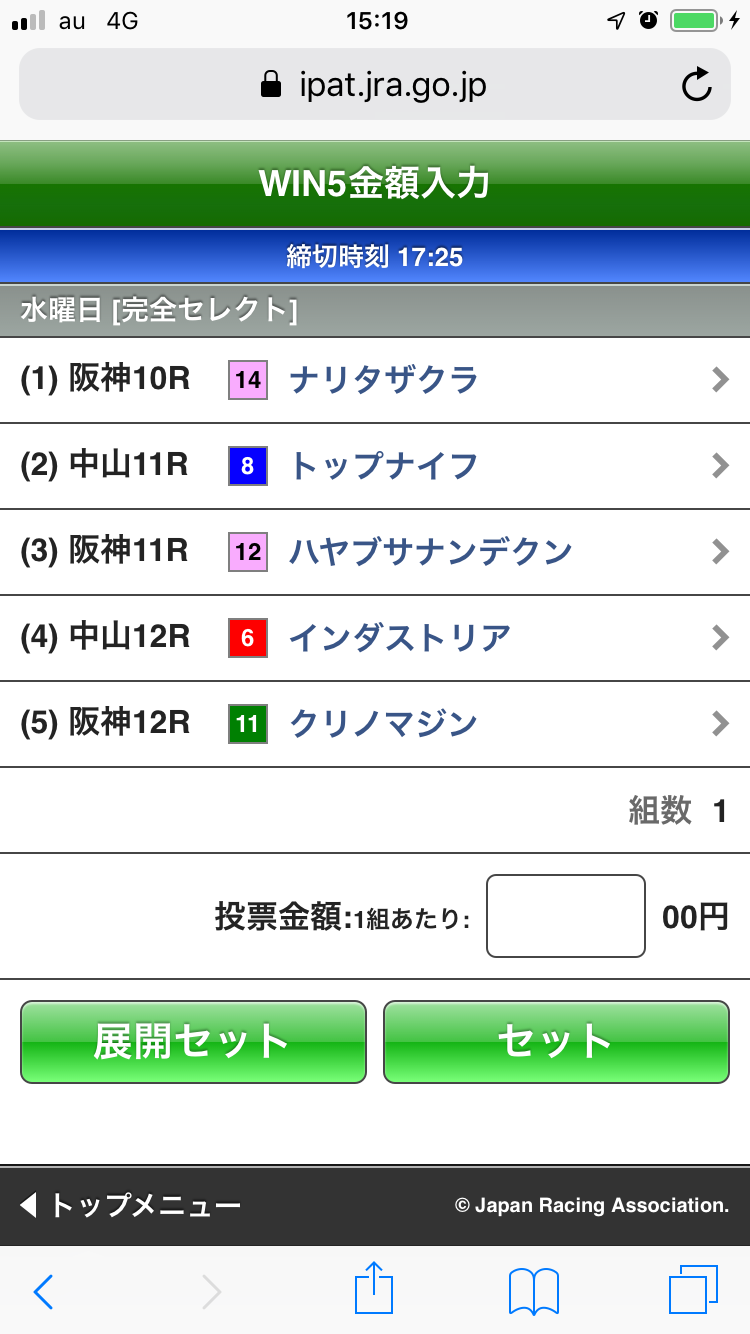Show open Safari tabs

pos(693,1290)
